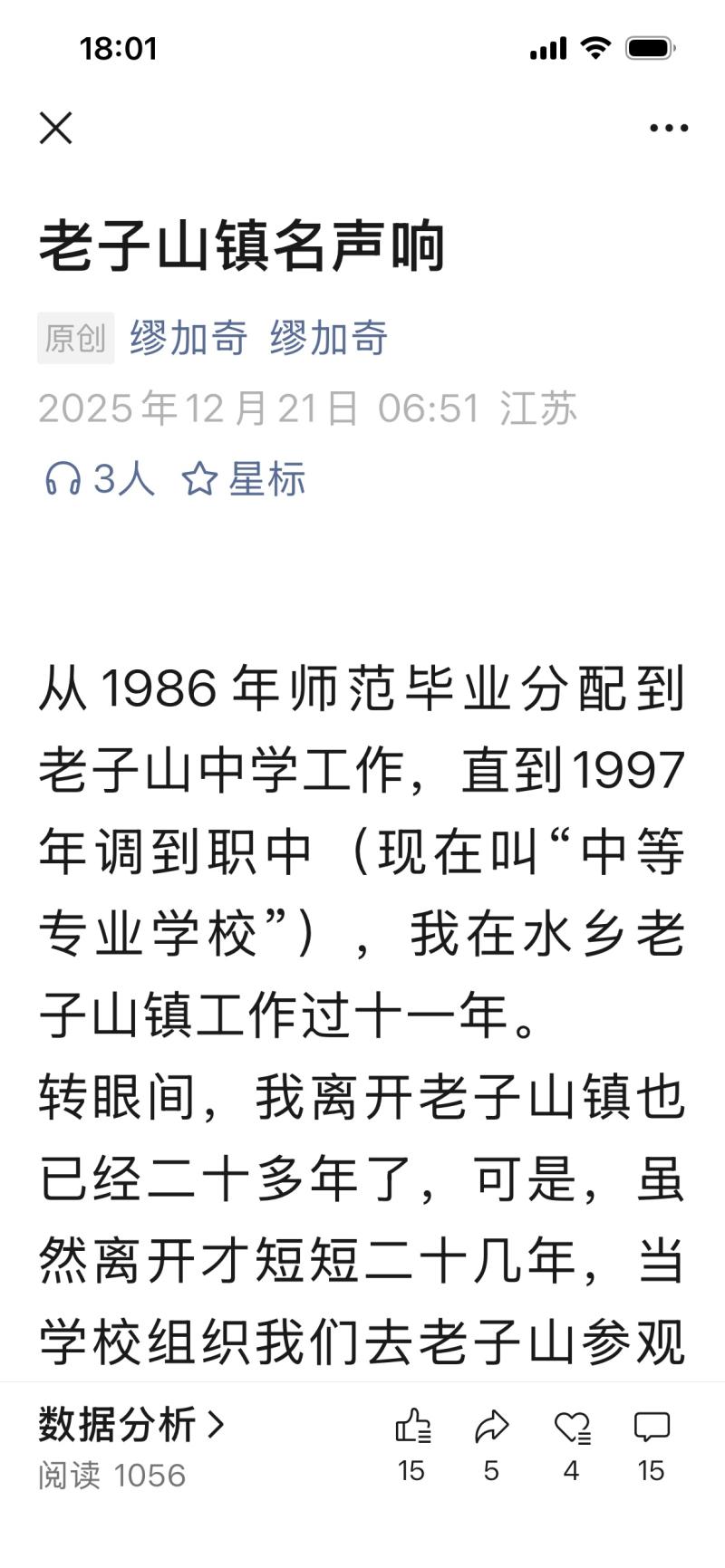This screenshot has height=1568, width=725.
Task: Share the article using the arrow icon
Action: tap(491, 1429)
